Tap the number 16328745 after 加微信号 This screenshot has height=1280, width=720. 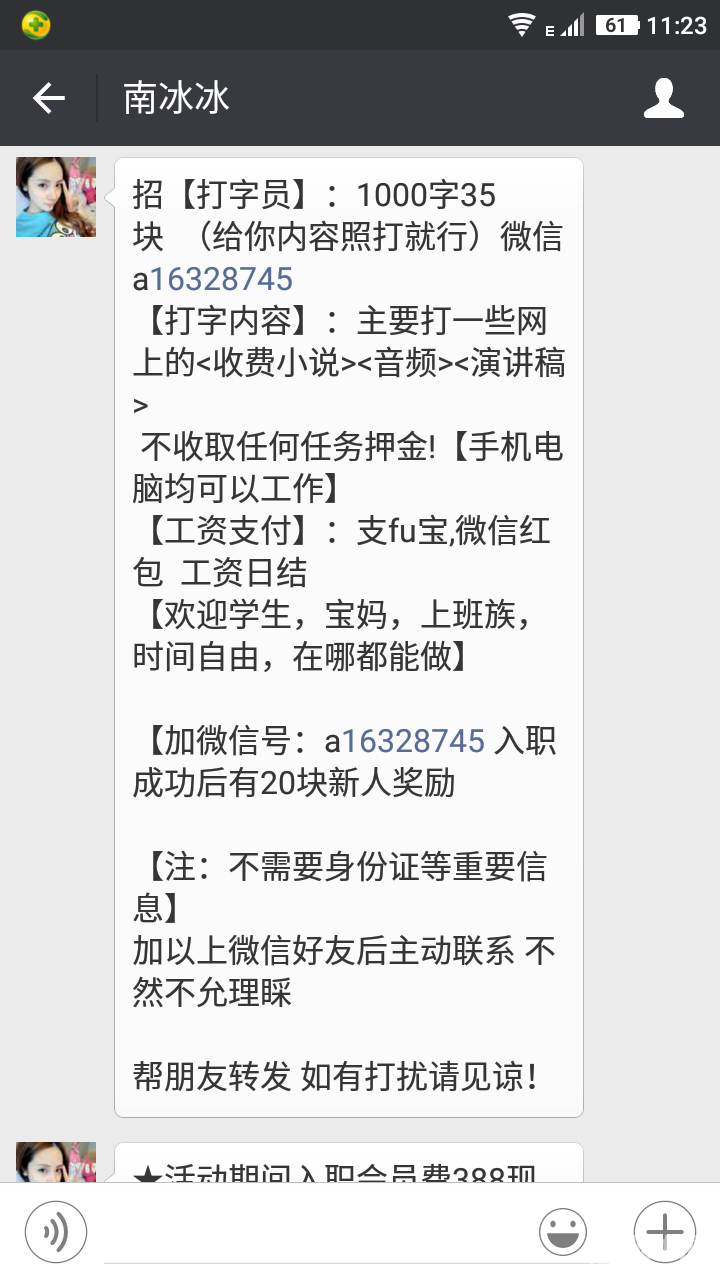click(413, 741)
